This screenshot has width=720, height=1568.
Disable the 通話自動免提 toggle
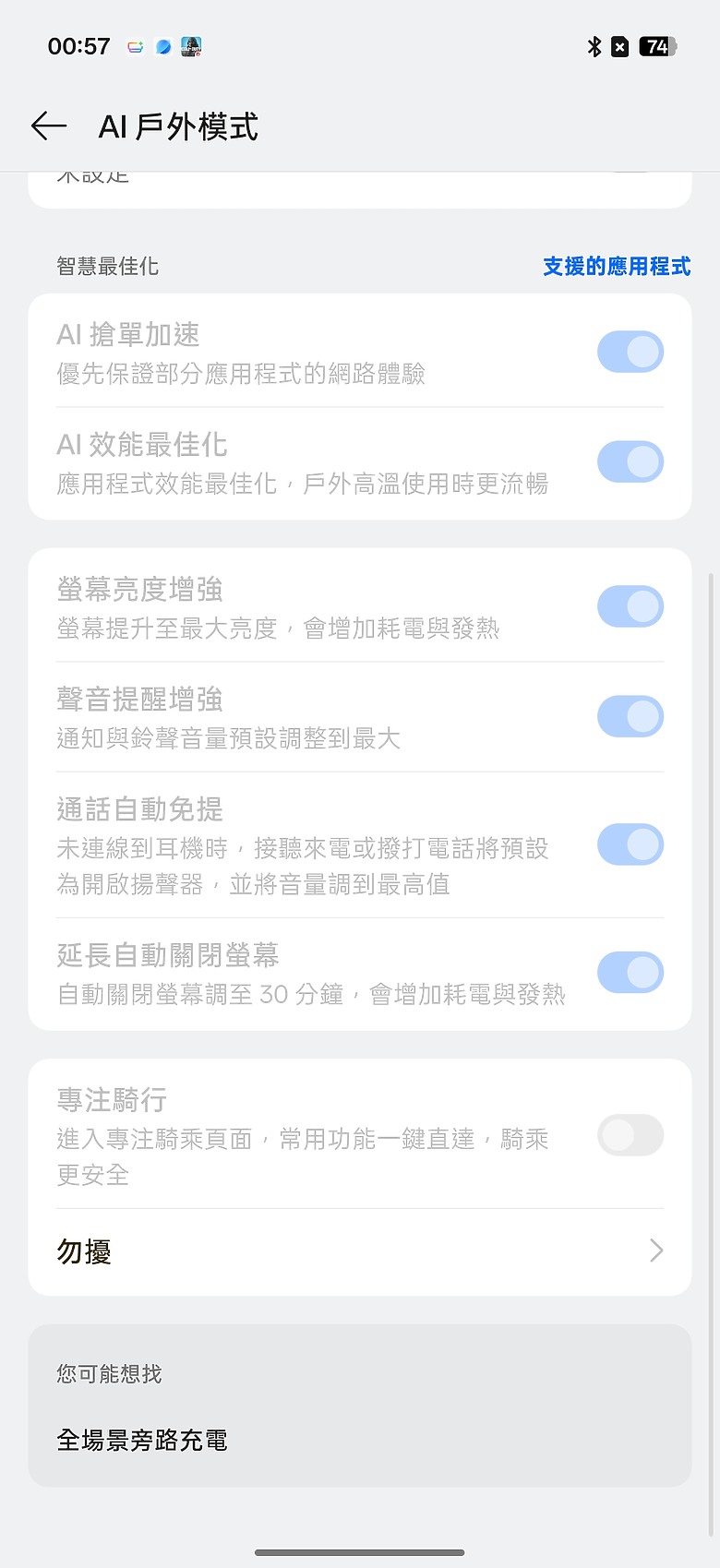(630, 844)
